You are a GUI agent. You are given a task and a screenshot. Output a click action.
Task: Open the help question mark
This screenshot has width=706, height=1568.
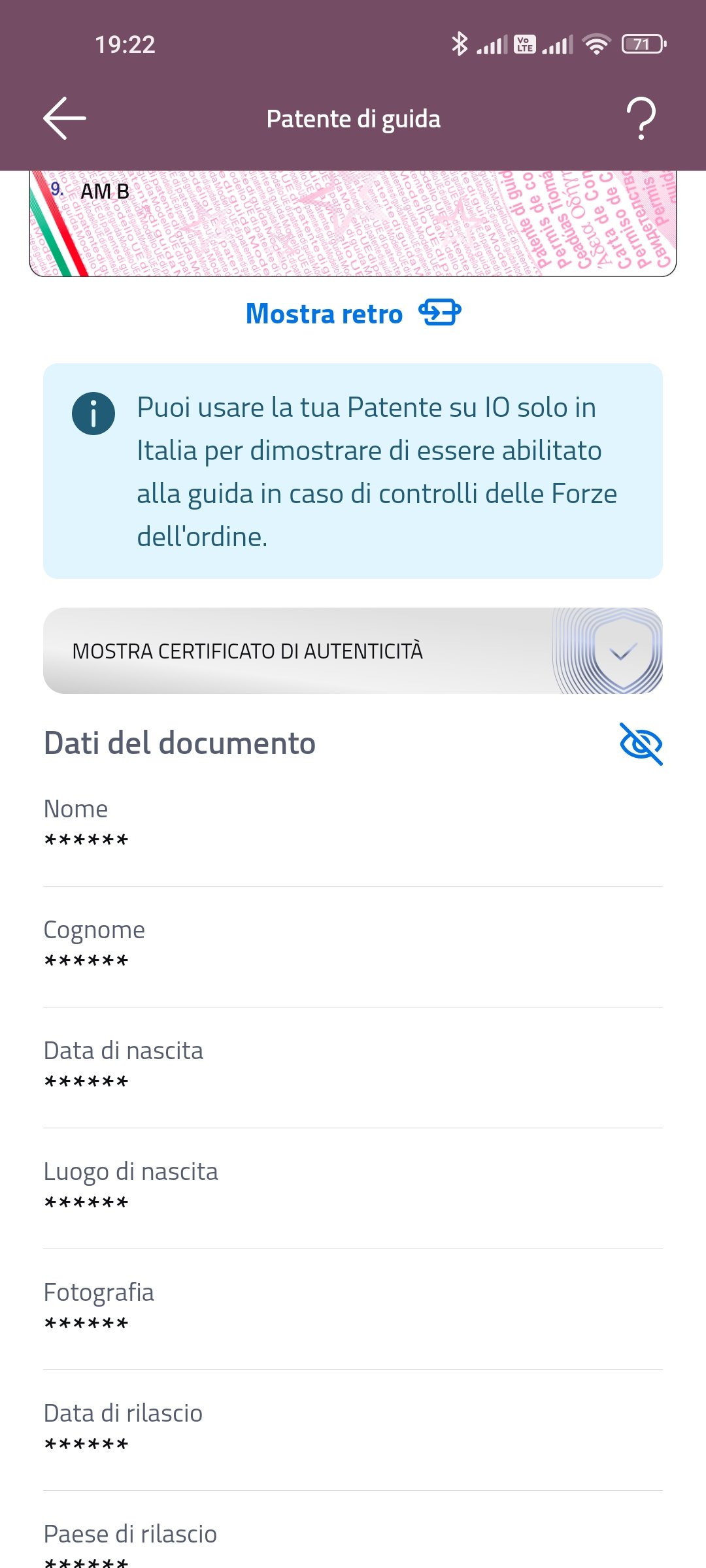[641, 118]
